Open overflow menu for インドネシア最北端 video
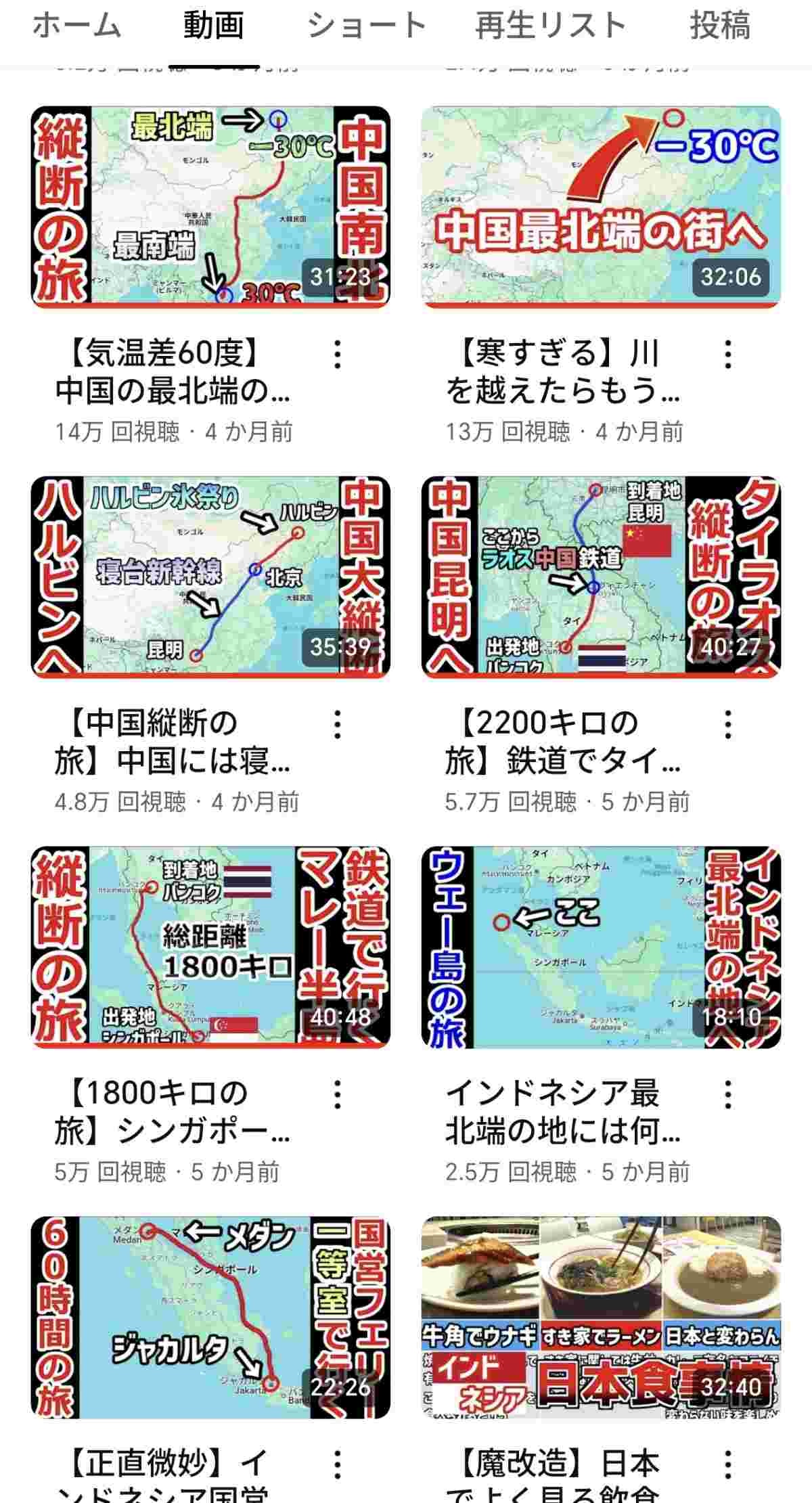Viewport: 812px width, 1503px height. (x=727, y=1094)
